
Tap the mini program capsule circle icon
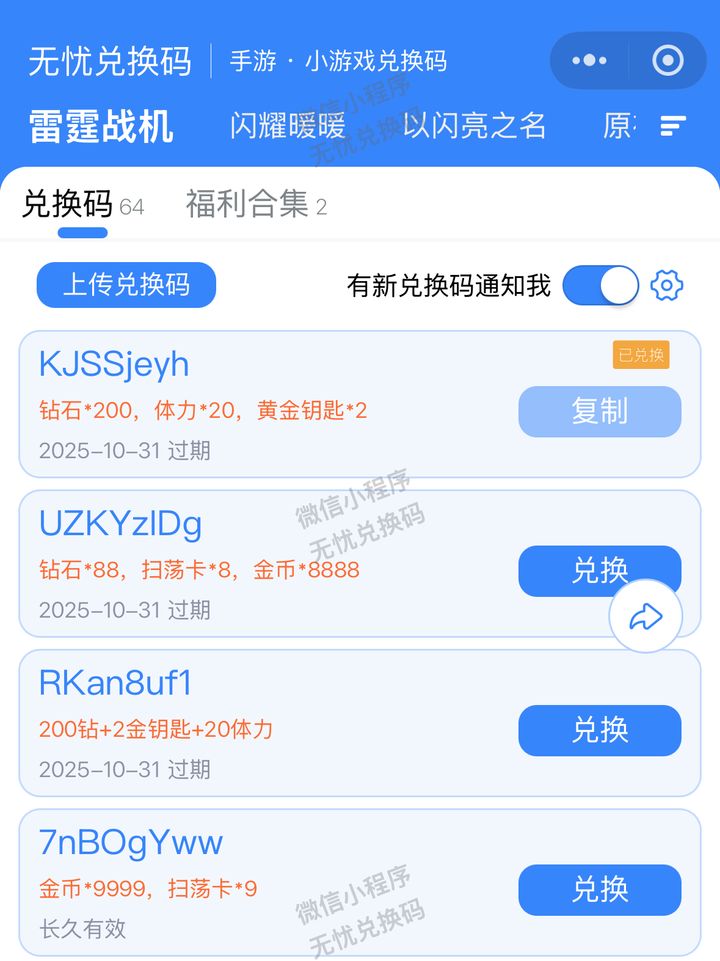click(665, 60)
